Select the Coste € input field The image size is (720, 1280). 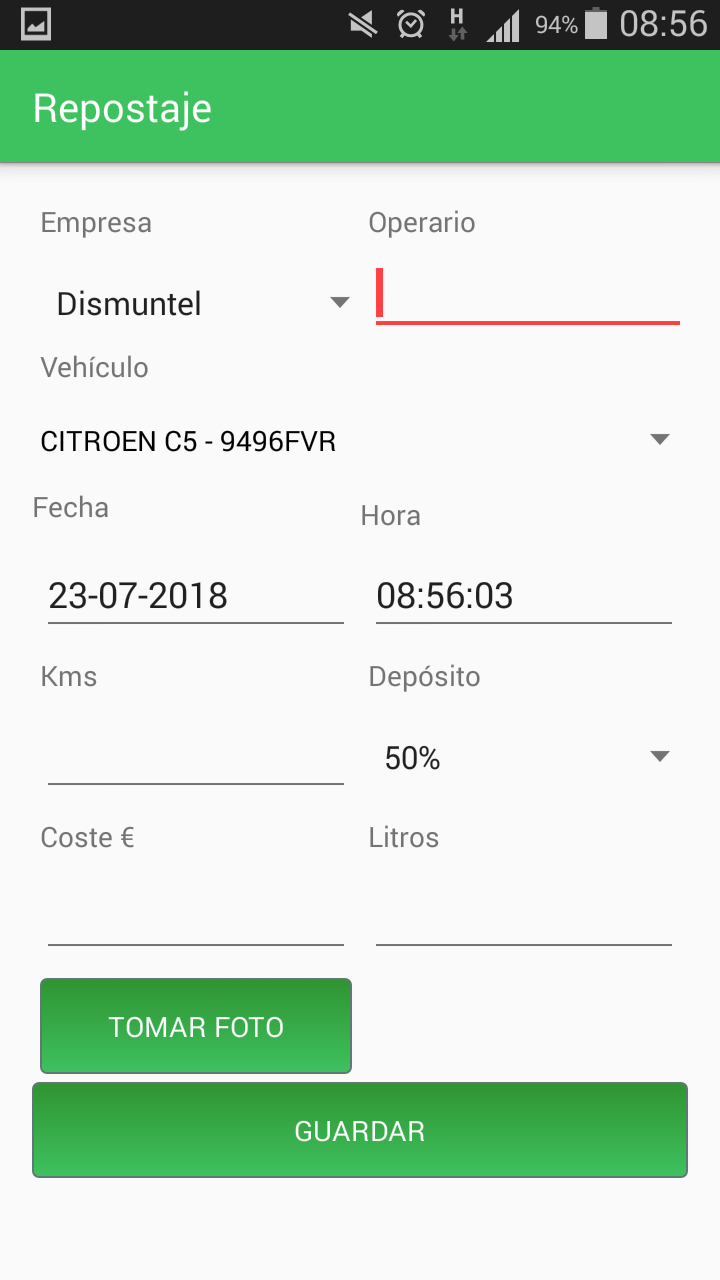[x=196, y=917]
